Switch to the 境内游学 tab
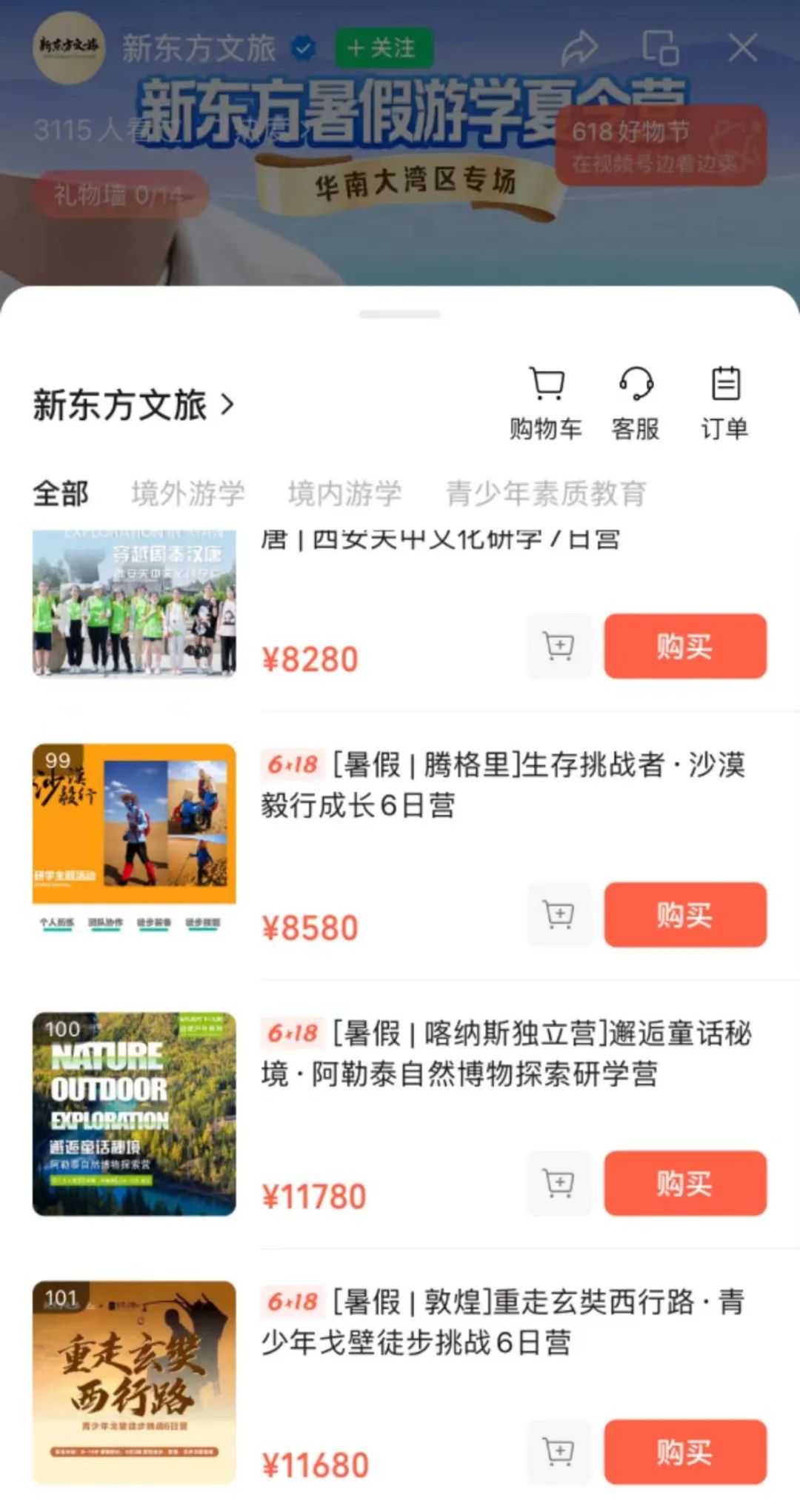The image size is (800, 1512). 344,493
